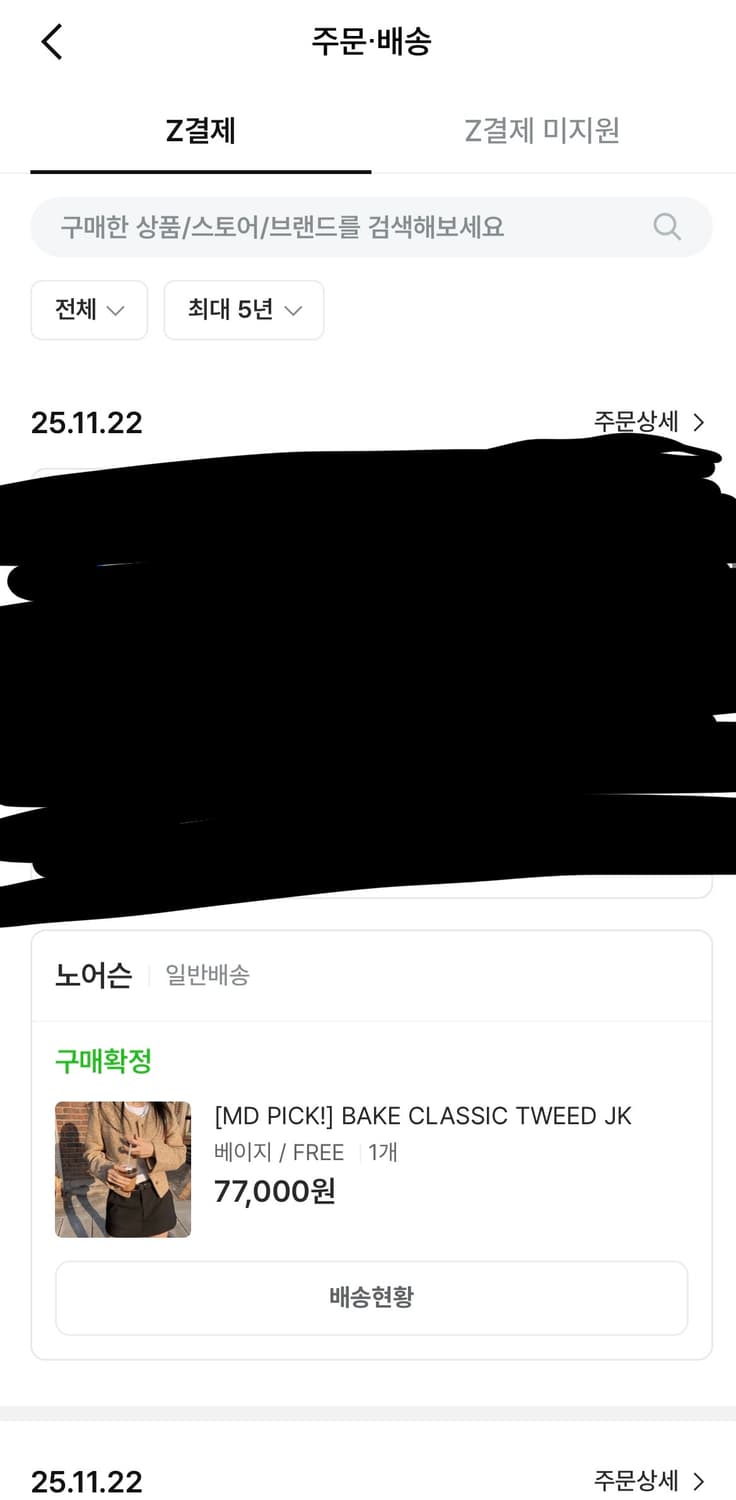Open the 전체 filter dropdown
736x1500 pixels.
[88, 310]
